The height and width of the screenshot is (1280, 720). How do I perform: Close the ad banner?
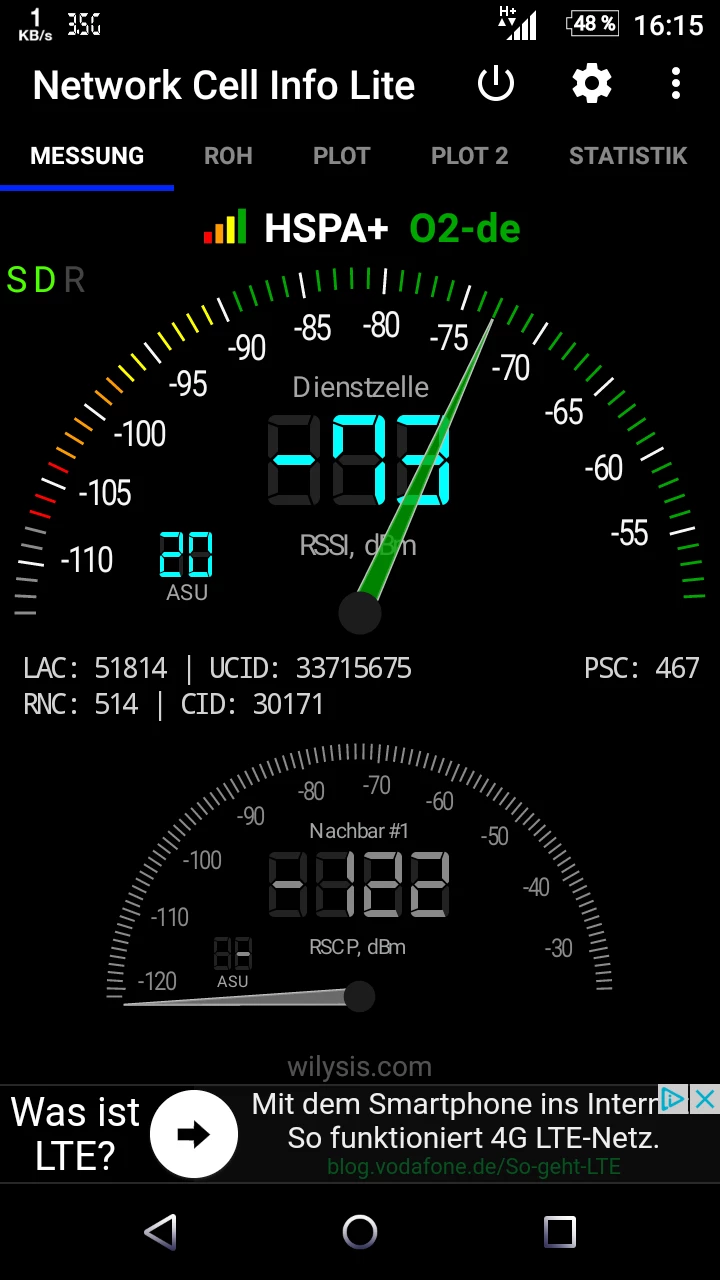[x=705, y=1099]
